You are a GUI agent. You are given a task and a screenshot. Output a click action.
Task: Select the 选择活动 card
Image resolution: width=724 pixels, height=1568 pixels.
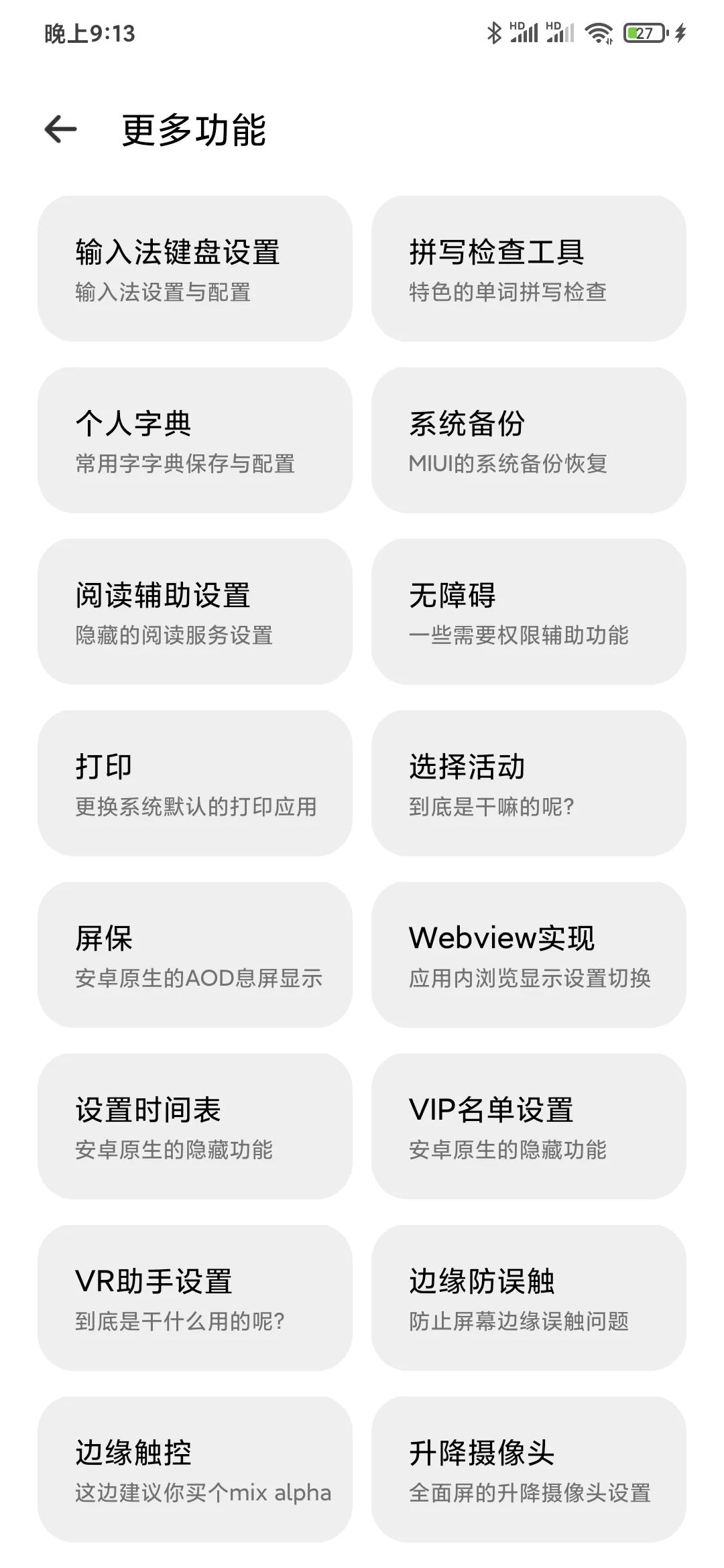point(528,783)
